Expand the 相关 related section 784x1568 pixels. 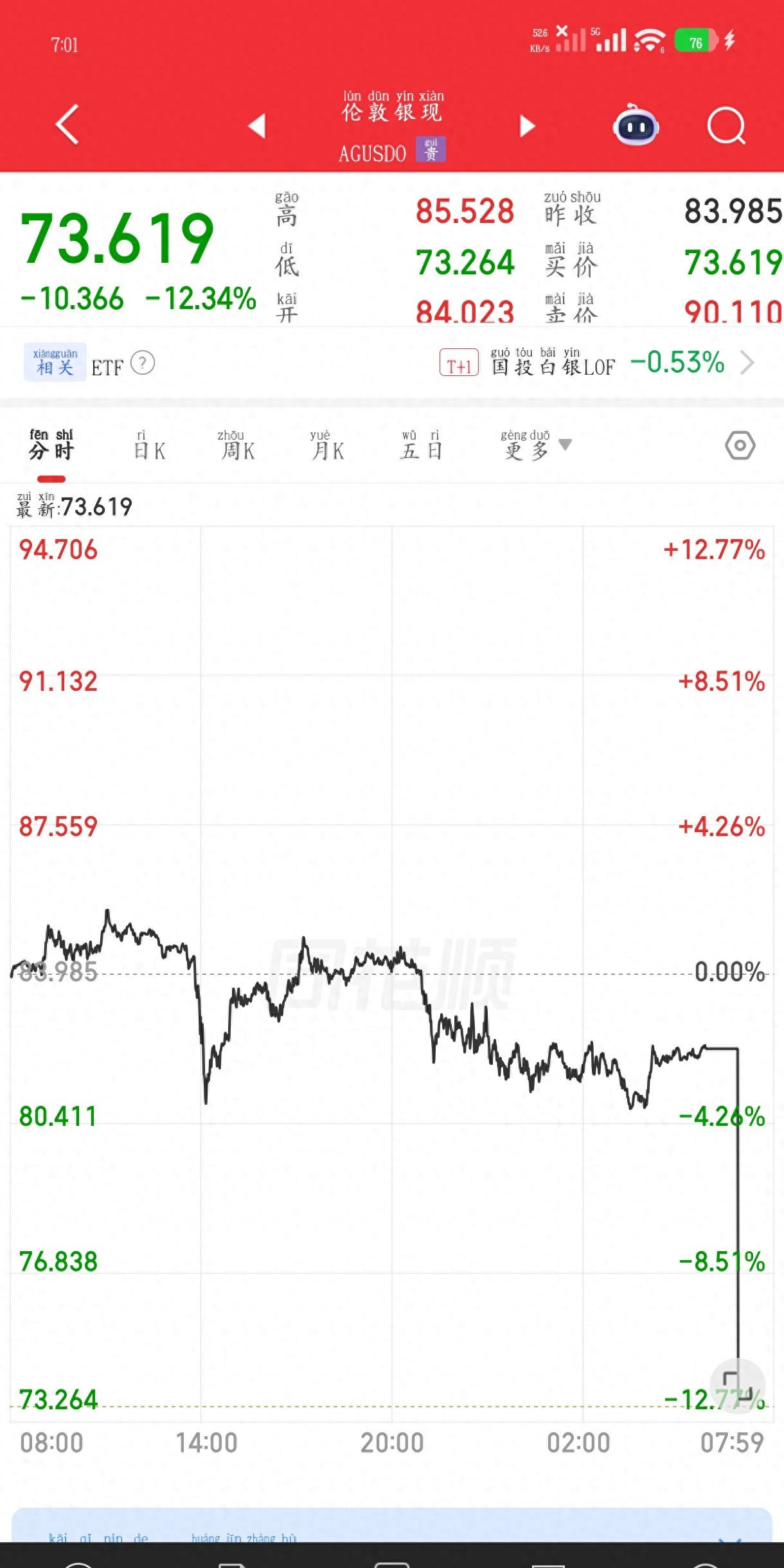point(55,362)
